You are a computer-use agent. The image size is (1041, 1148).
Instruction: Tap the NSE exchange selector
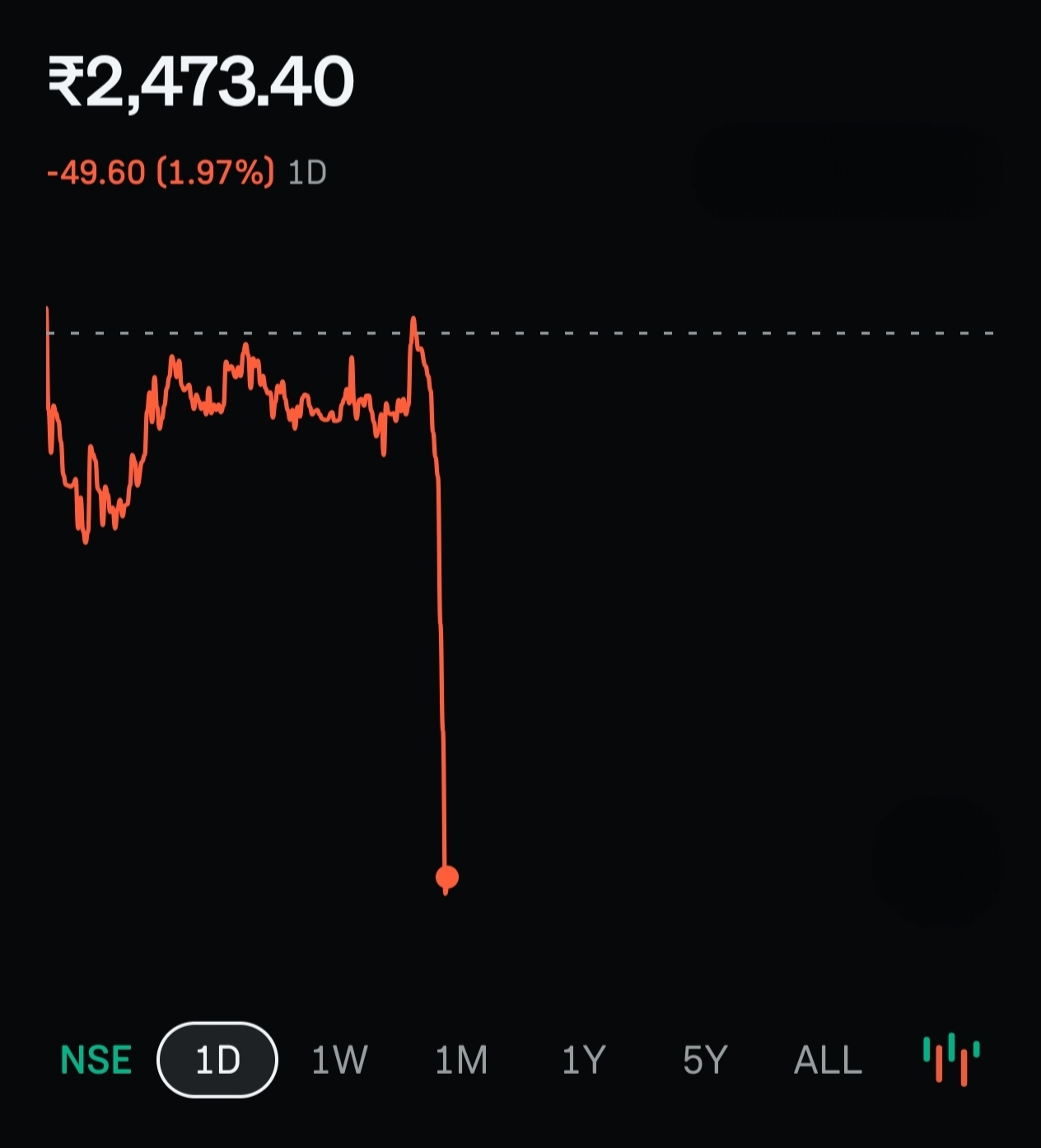[96, 1060]
